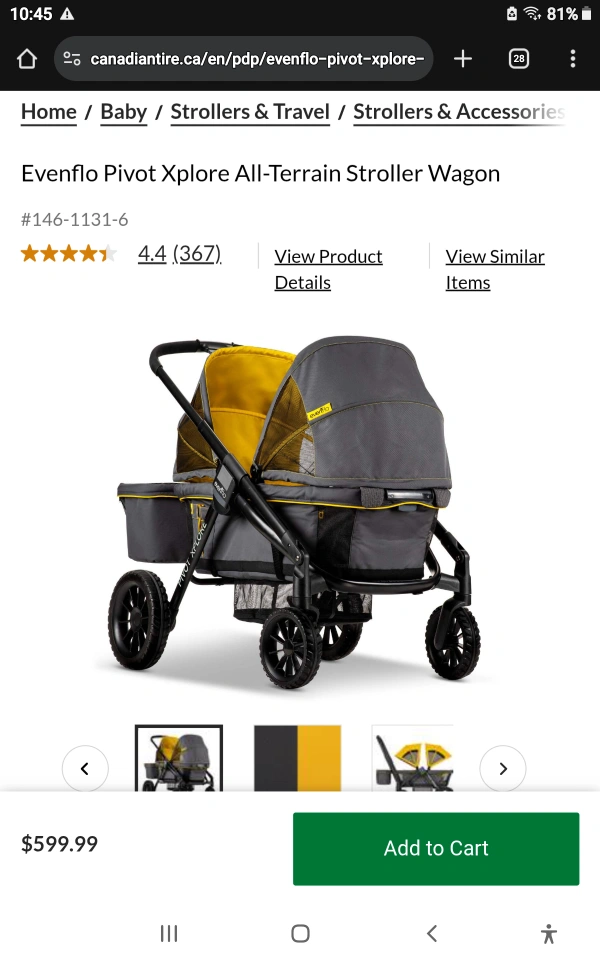Screen dimensions: 600x960
Task: Go to browser home page
Action: [27, 59]
